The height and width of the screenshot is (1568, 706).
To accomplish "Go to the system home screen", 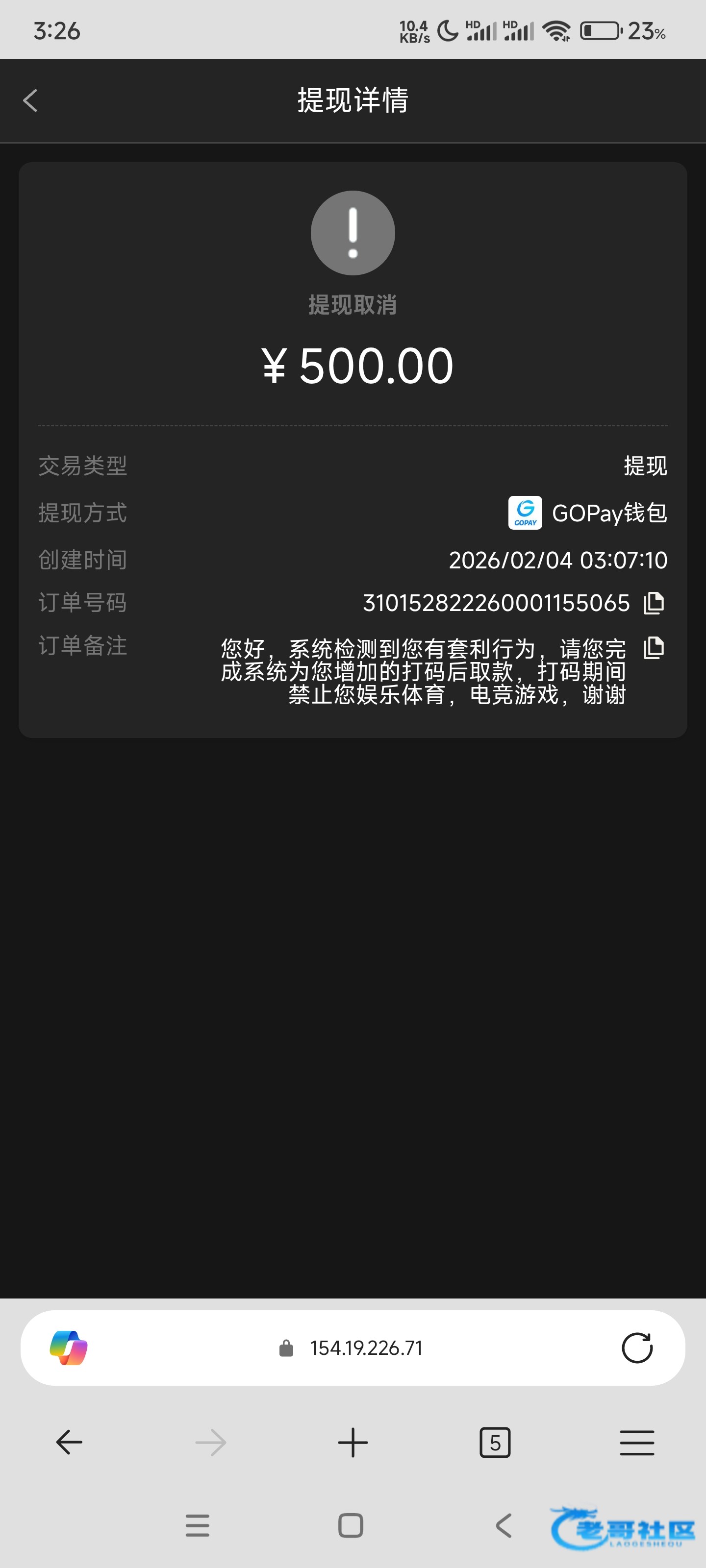I will pyautogui.click(x=350, y=1525).
